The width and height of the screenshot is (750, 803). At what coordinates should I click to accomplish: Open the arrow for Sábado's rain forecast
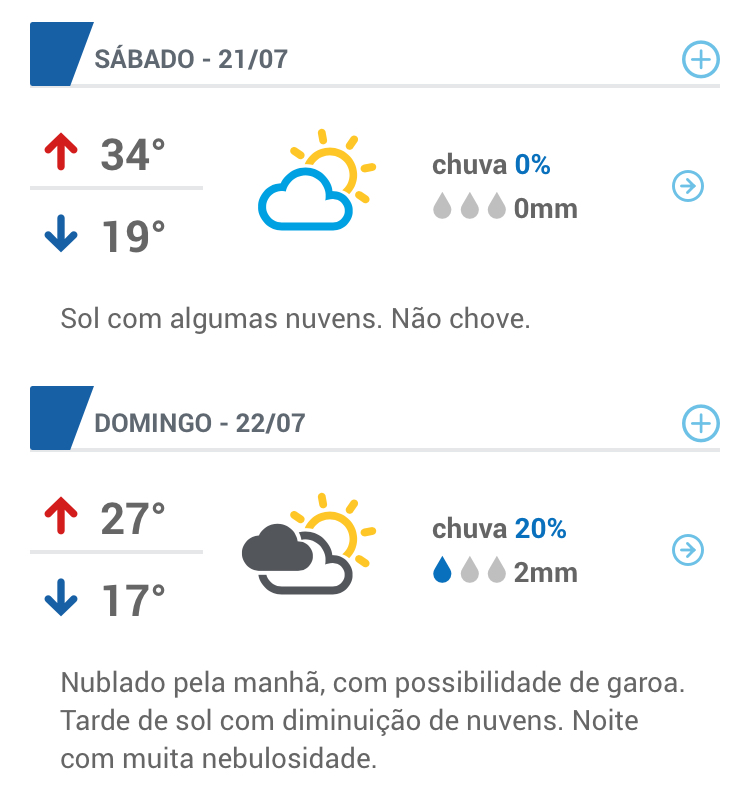coord(688,186)
